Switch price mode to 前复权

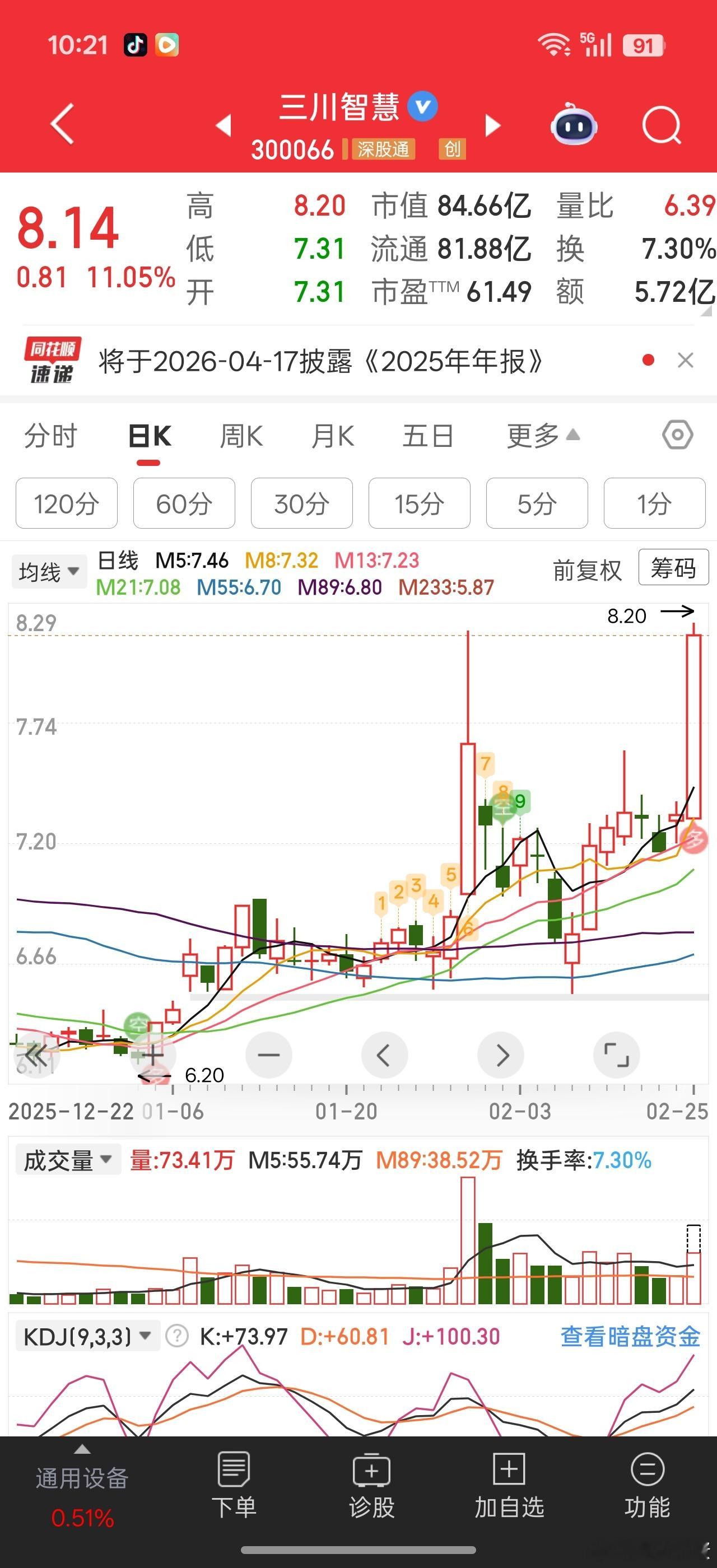pos(586,570)
